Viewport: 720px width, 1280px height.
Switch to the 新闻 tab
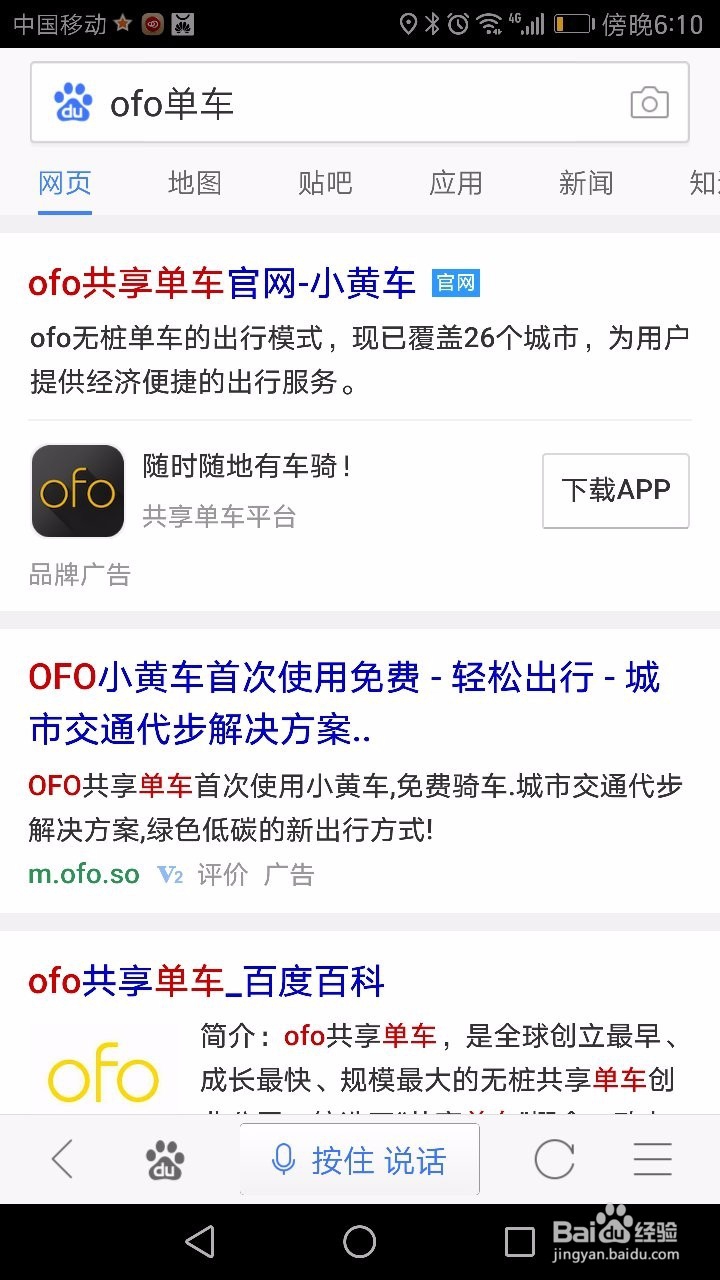585,183
